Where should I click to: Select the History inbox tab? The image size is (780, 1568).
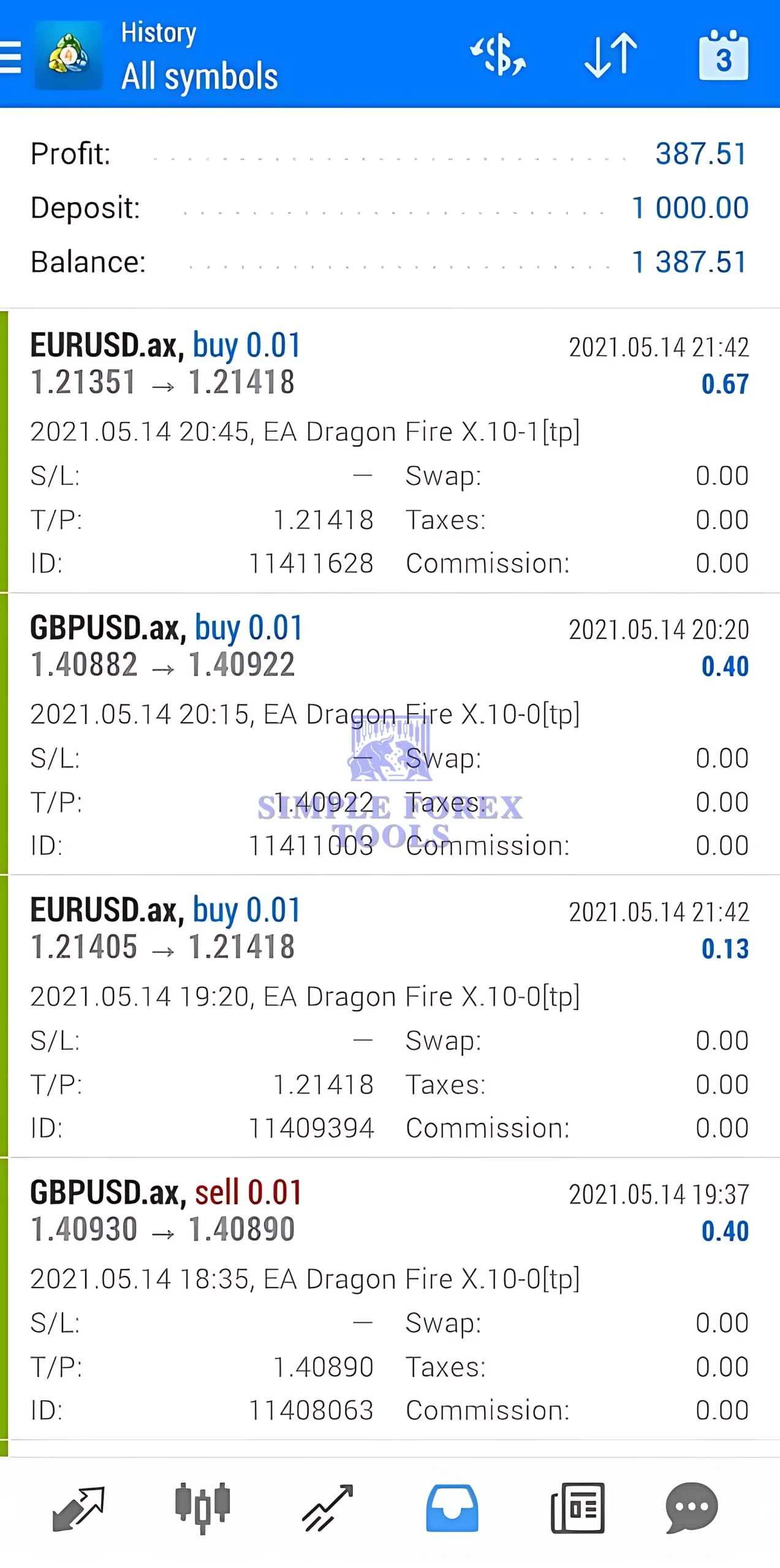point(452,1508)
